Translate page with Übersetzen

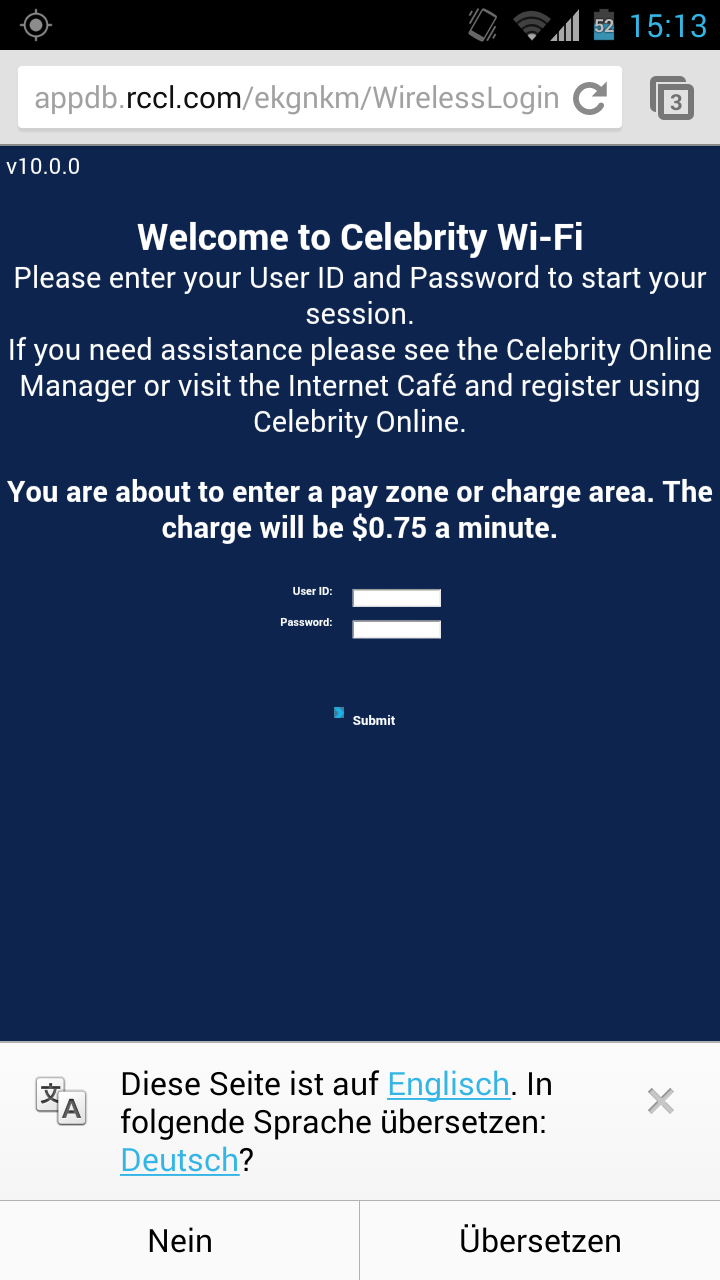[540, 1241]
